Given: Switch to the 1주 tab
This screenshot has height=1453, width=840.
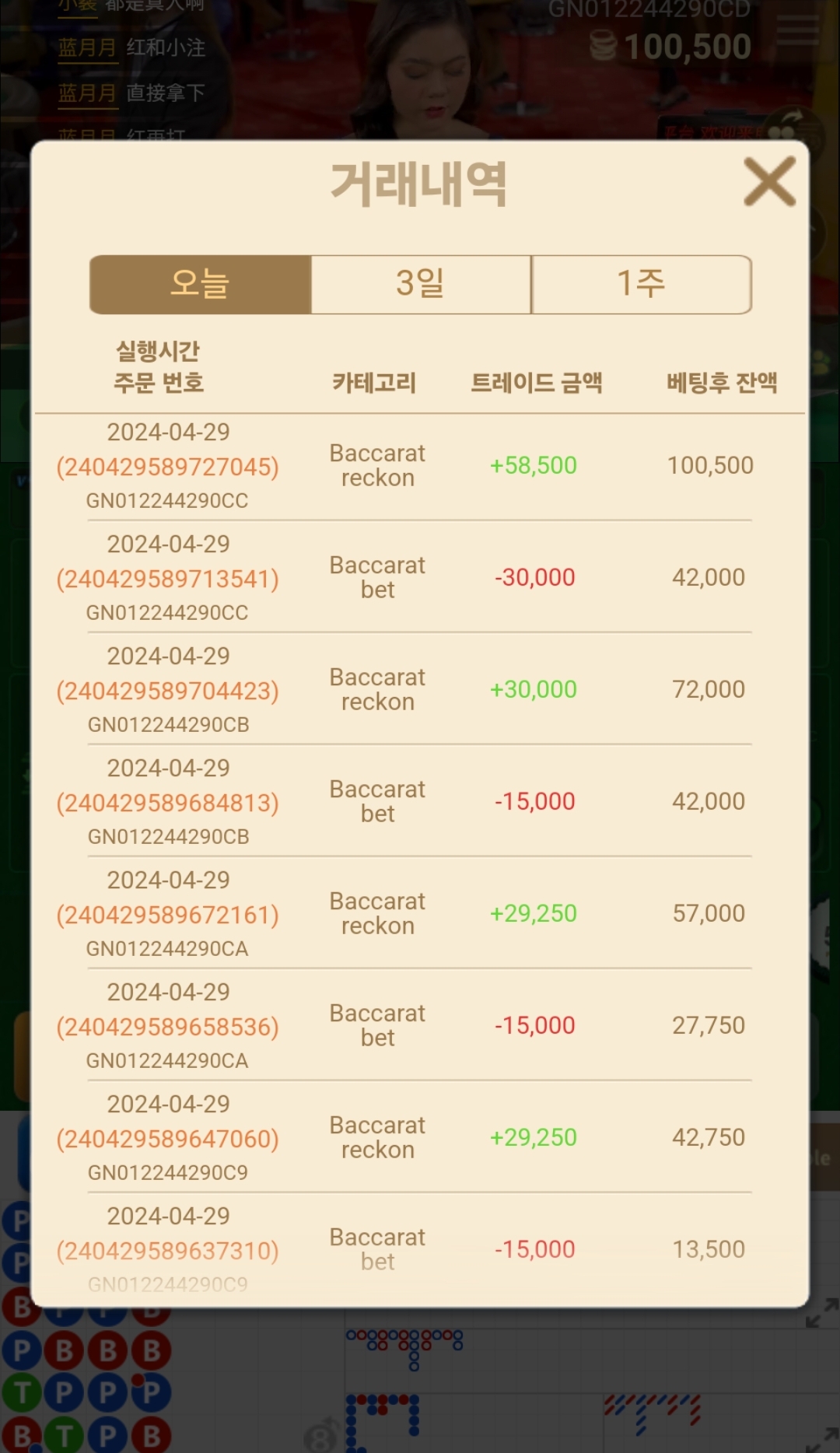Looking at the screenshot, I should pos(642,285).
